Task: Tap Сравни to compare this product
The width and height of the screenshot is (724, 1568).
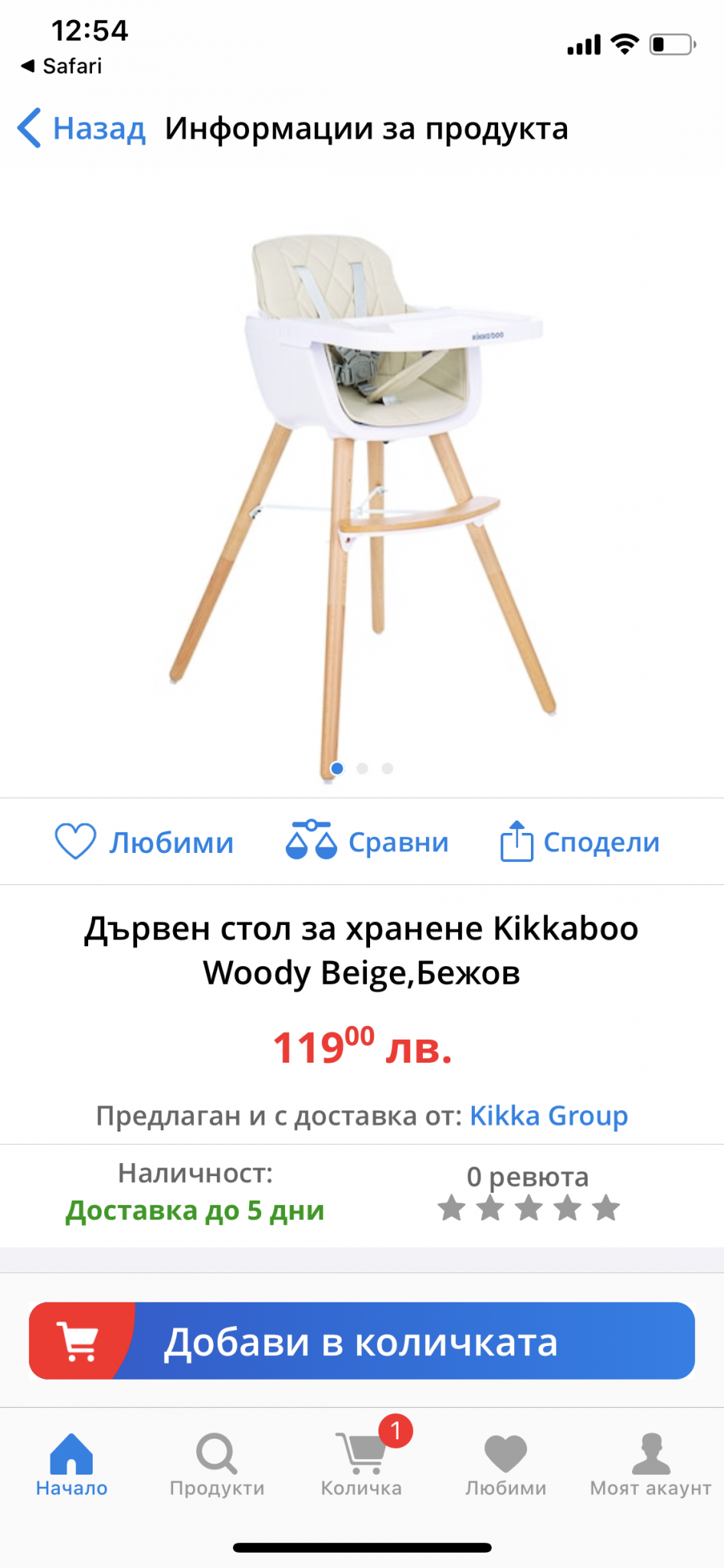Action: [368, 842]
